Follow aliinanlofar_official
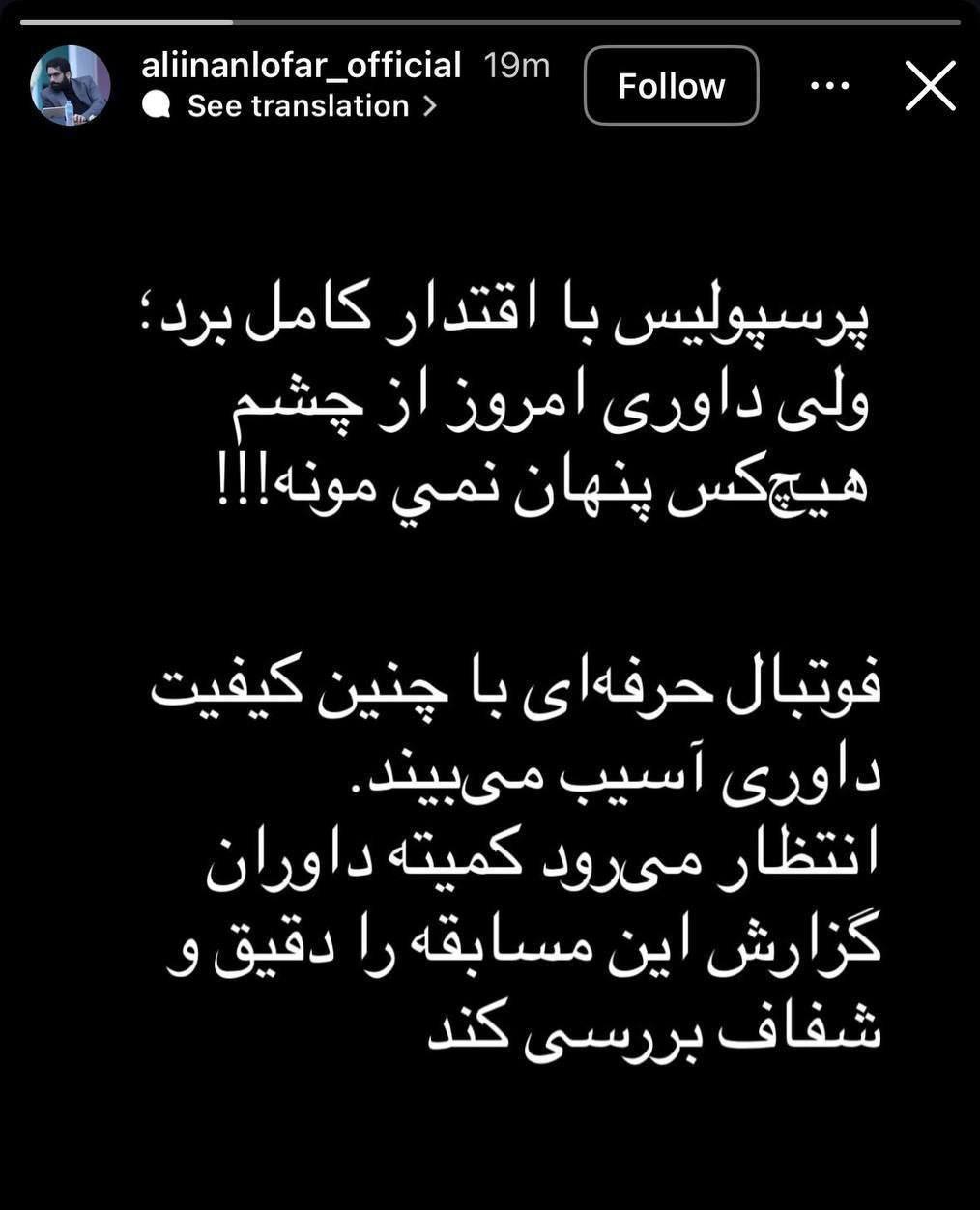Viewport: 980px width, 1210px height. pyautogui.click(x=671, y=86)
